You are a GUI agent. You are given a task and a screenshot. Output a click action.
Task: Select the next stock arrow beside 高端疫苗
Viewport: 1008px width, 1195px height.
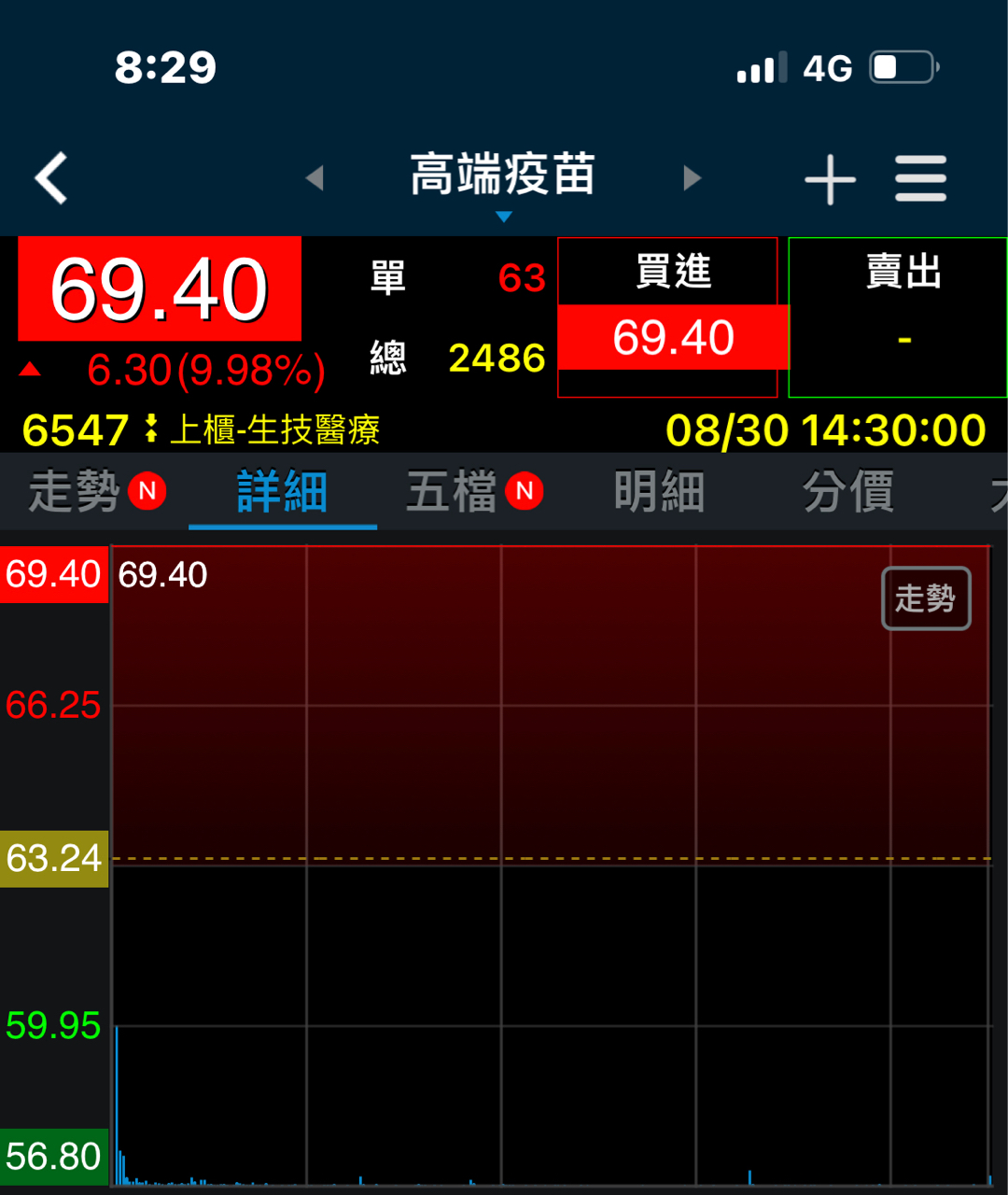click(693, 179)
